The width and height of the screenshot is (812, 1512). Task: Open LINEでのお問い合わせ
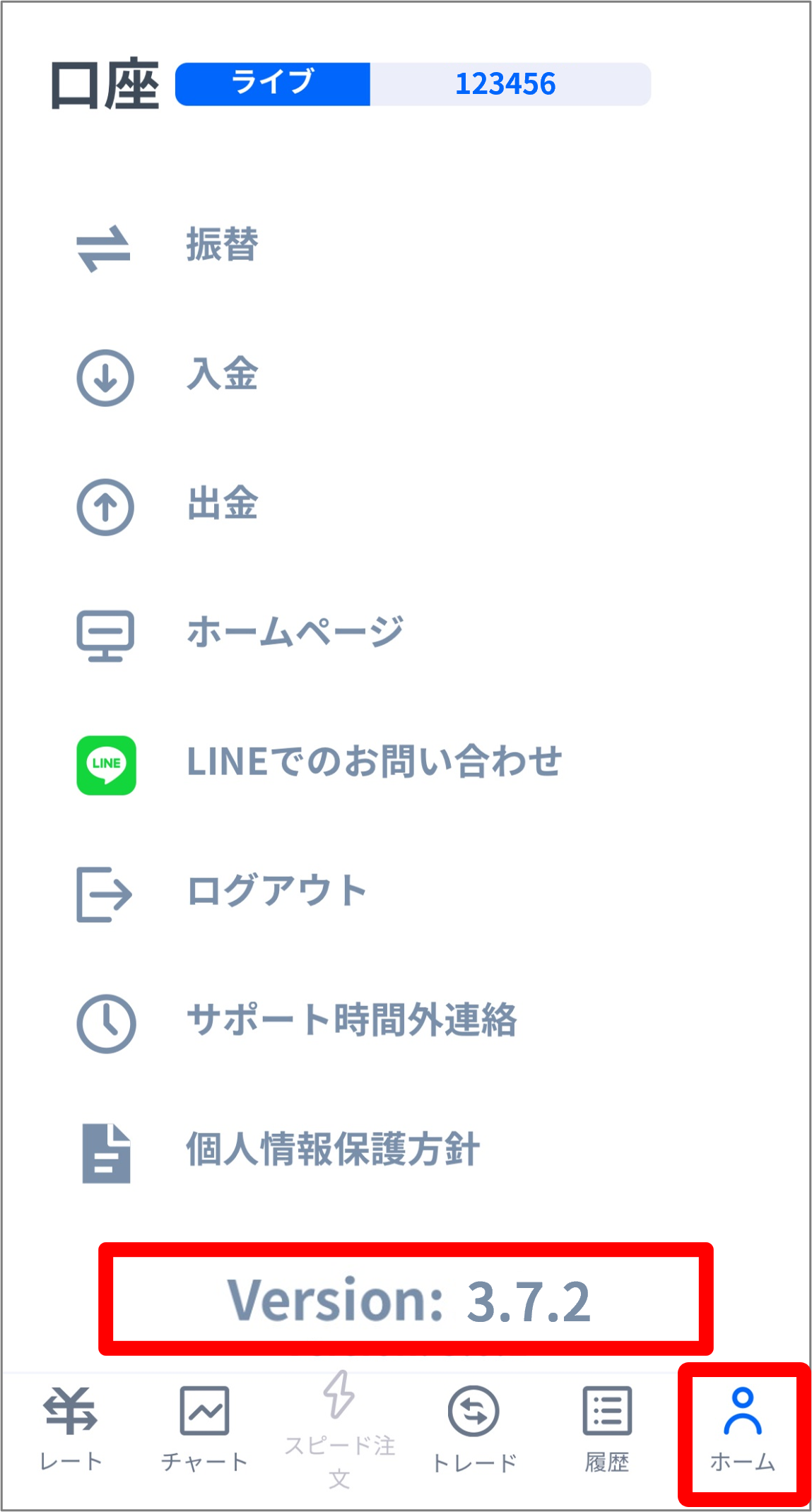click(x=373, y=762)
